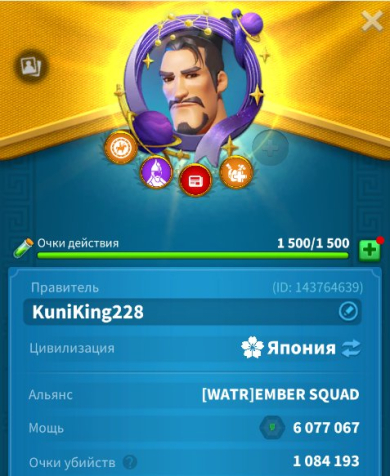Tap the governor avatar portrait
The image size is (390, 476).
point(190,87)
